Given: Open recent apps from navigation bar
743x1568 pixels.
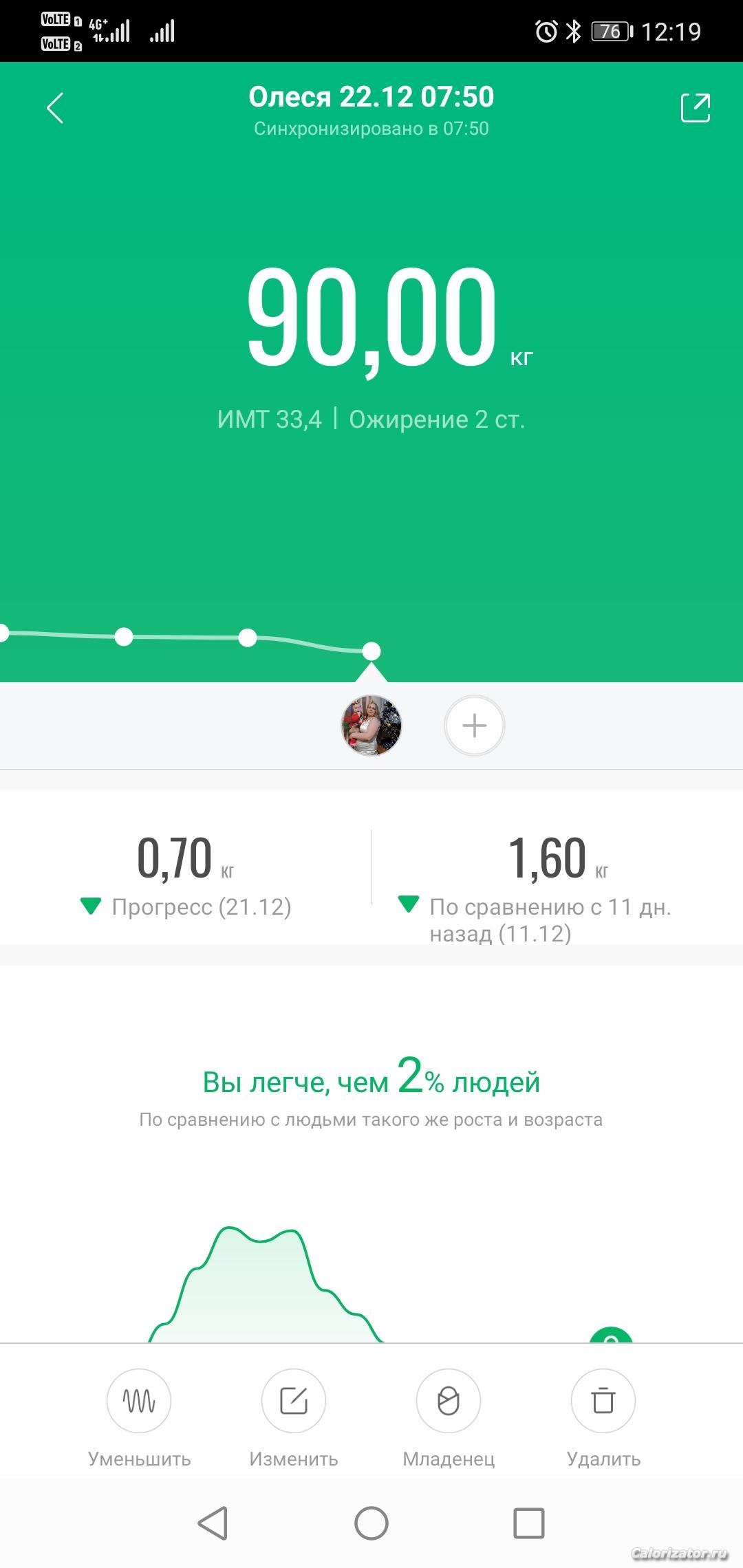Looking at the screenshot, I should click(529, 1523).
